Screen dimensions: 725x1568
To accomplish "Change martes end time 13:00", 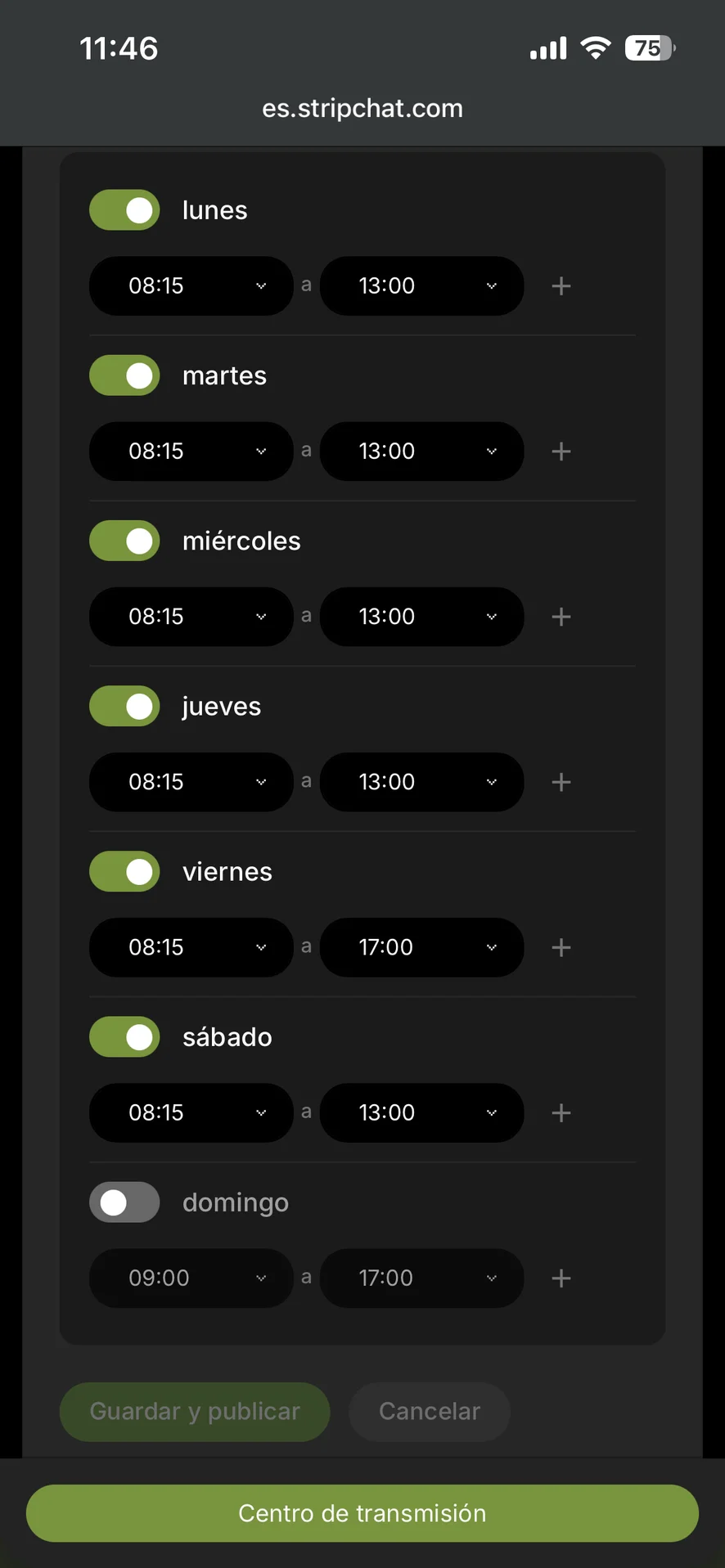I will pos(421,452).
